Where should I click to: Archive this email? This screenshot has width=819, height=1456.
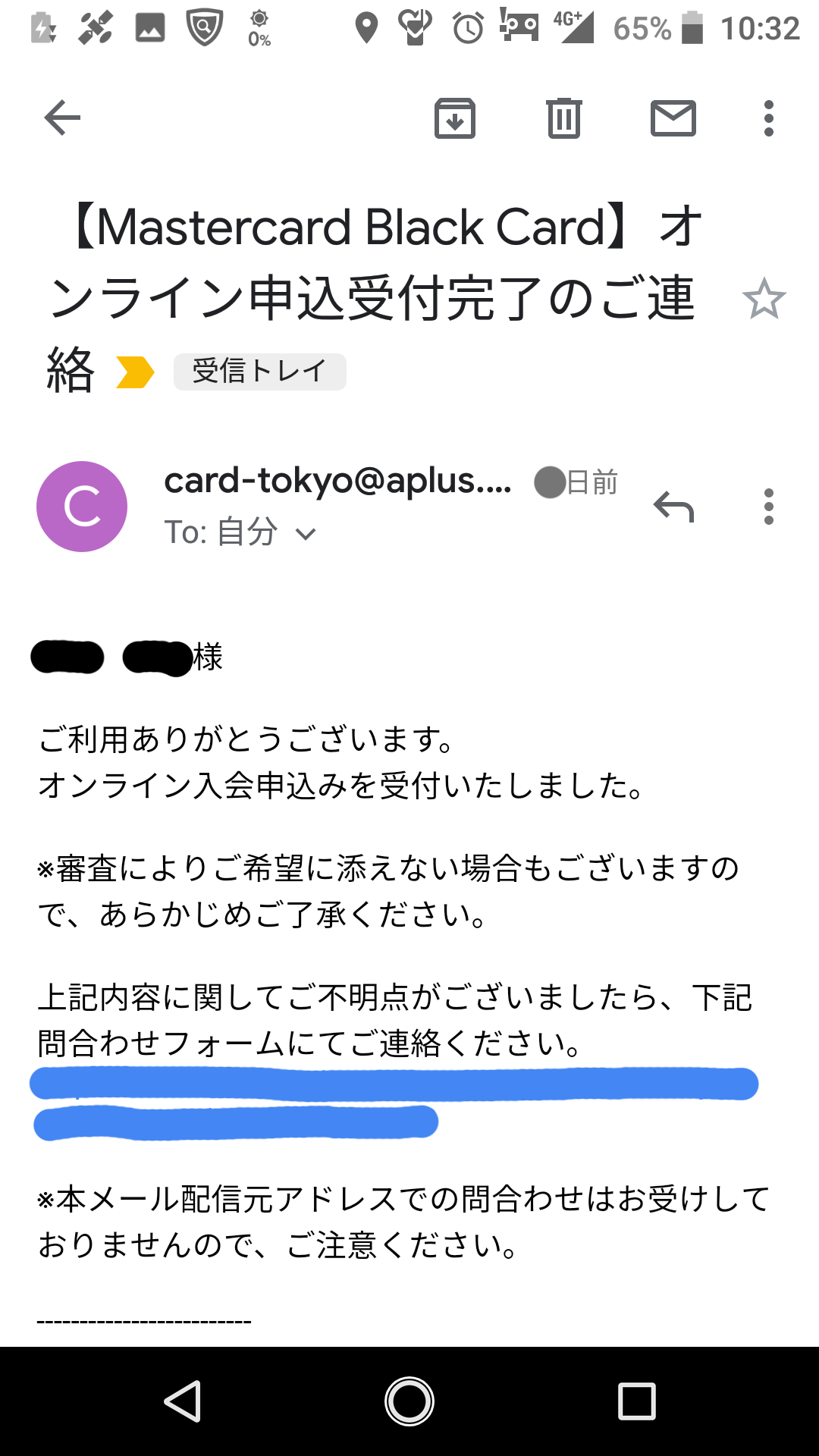455,118
